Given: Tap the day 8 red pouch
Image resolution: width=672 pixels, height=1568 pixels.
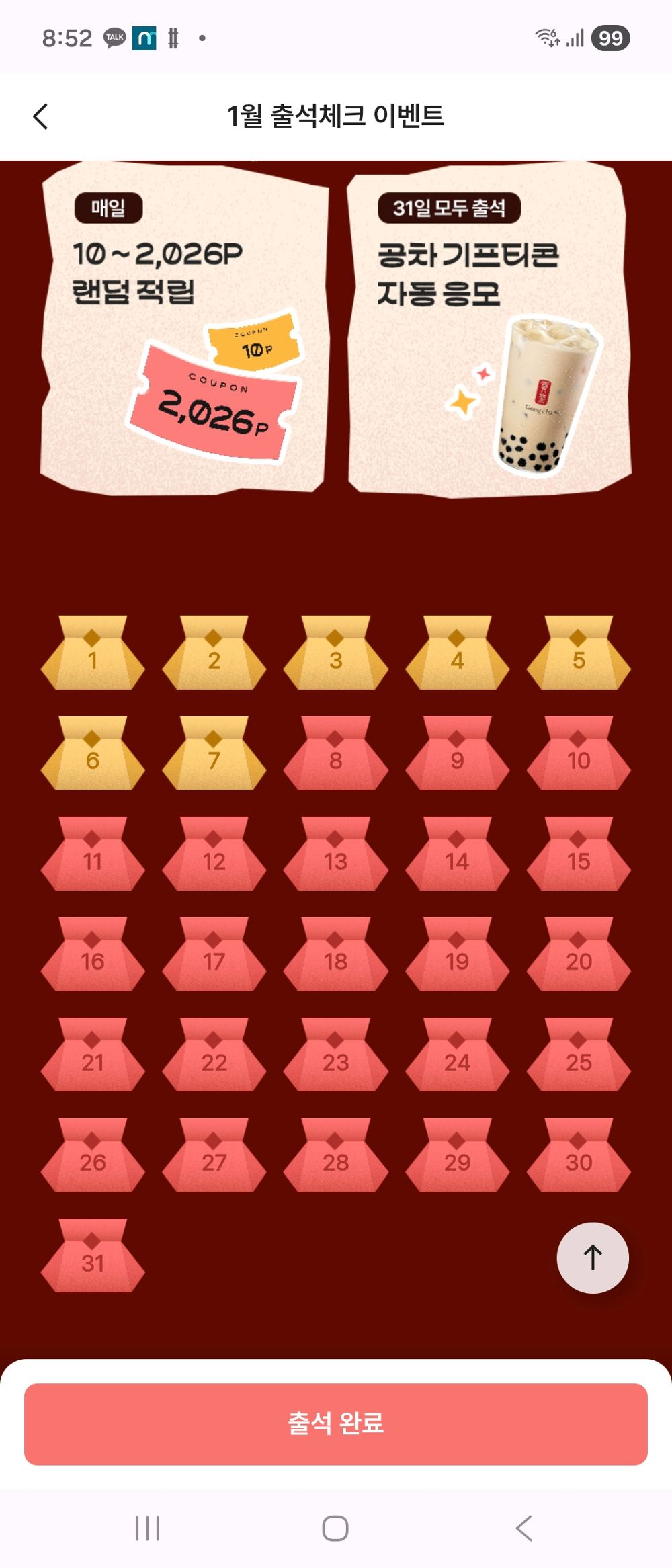Looking at the screenshot, I should pyautogui.click(x=335, y=754).
